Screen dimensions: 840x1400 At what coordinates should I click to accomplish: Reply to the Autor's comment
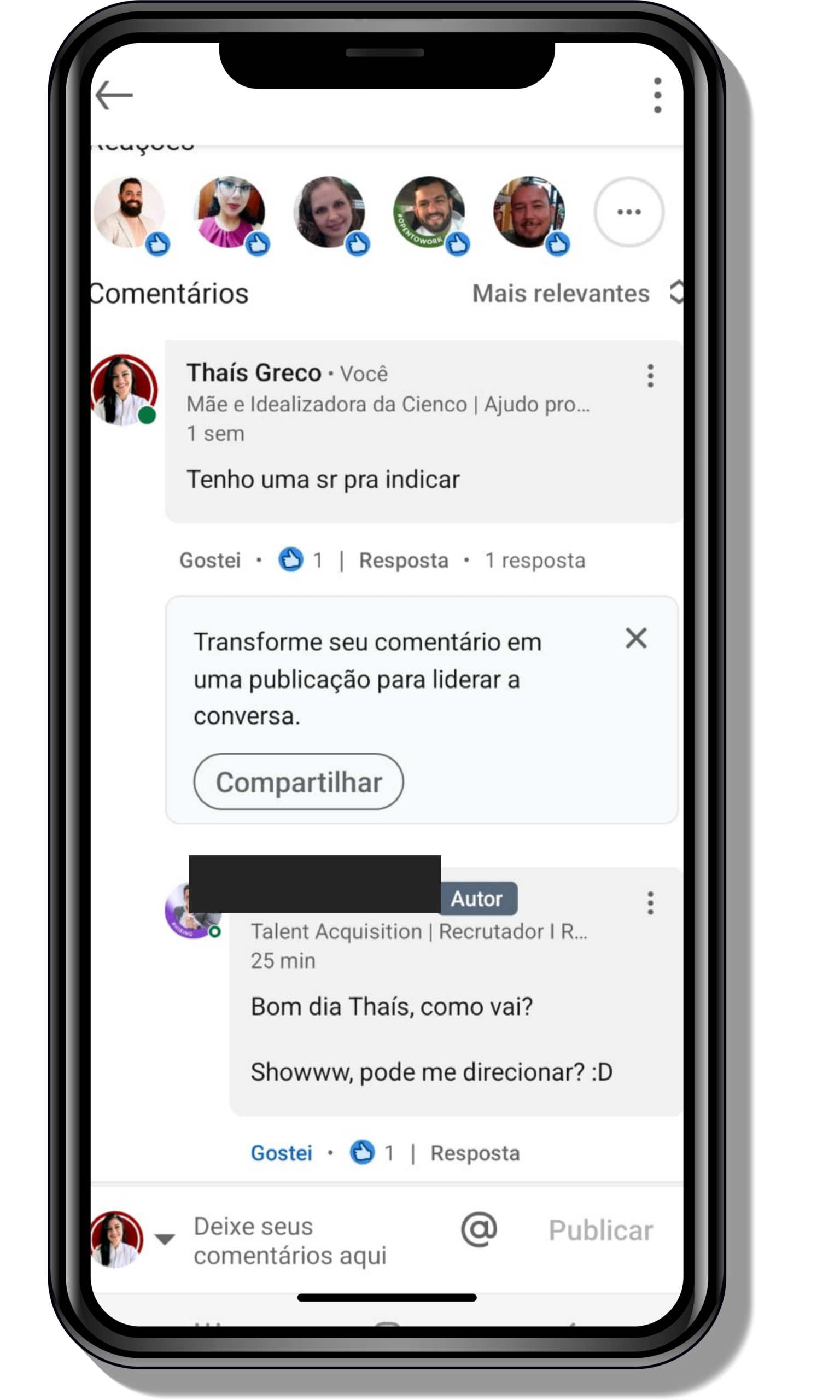click(x=475, y=1153)
